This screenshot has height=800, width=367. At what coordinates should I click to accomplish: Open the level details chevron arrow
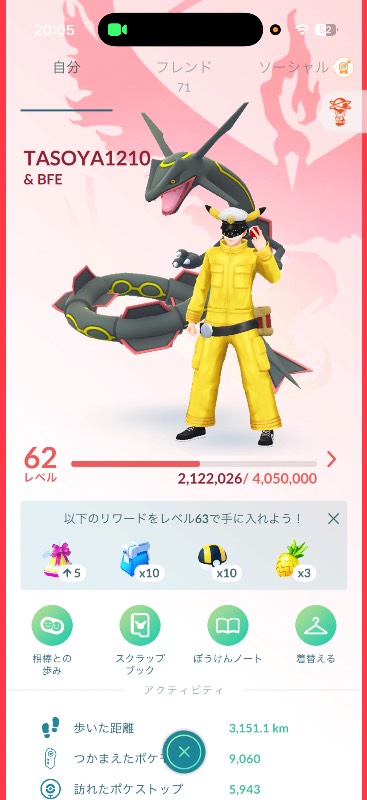(x=332, y=459)
